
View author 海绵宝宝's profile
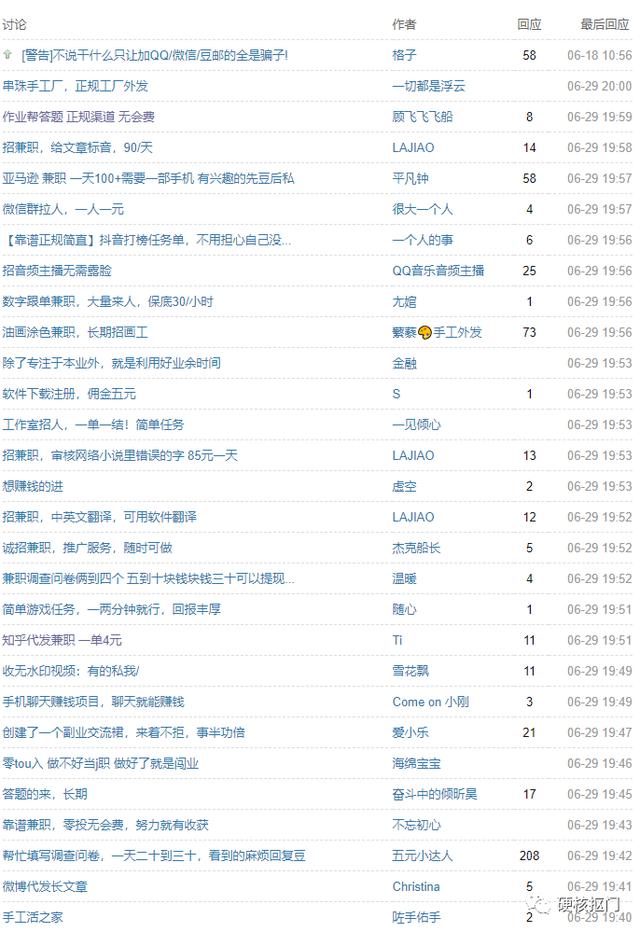pos(416,763)
